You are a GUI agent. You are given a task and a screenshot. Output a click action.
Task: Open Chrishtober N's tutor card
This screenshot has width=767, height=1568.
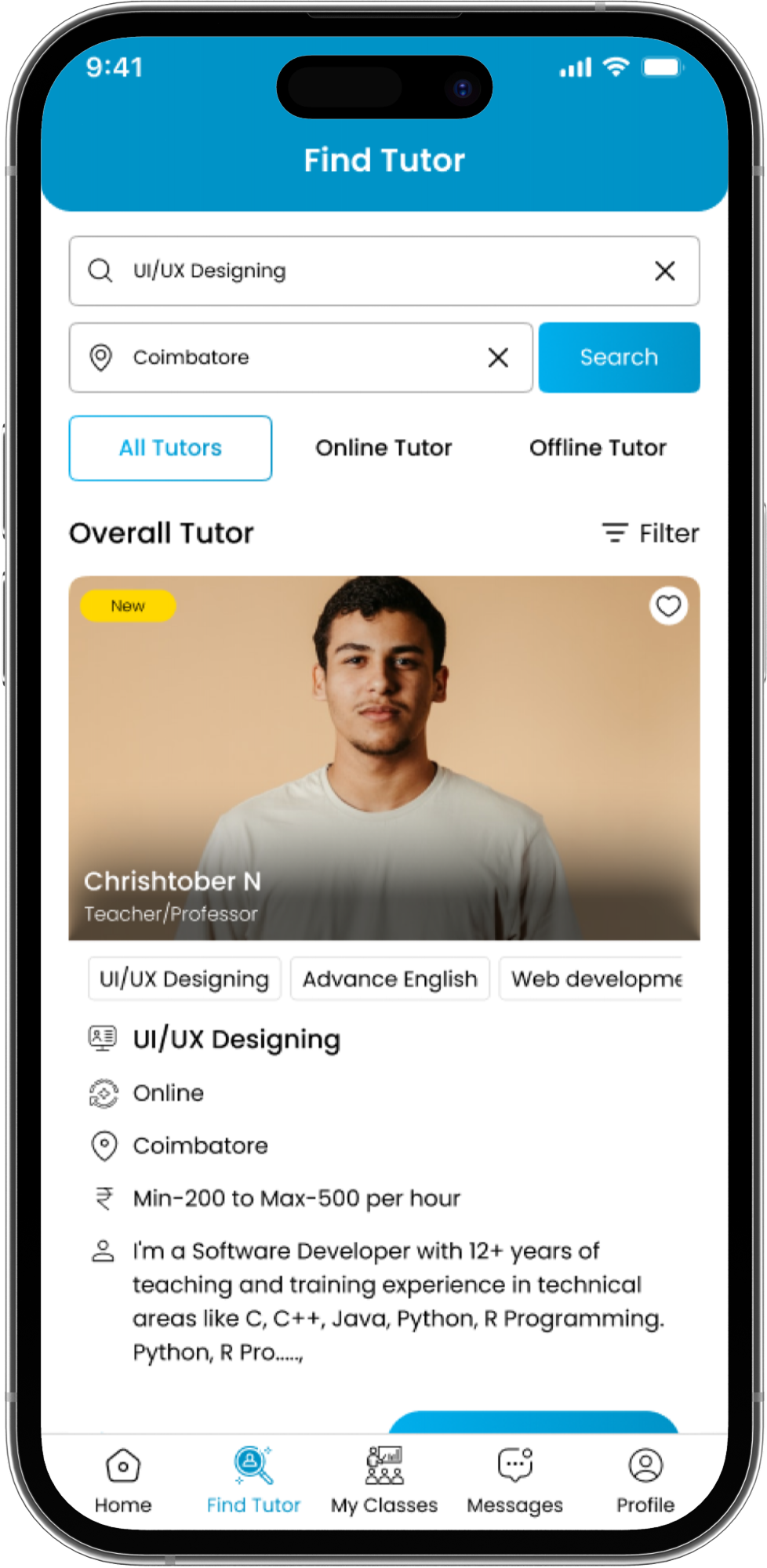coord(384,758)
